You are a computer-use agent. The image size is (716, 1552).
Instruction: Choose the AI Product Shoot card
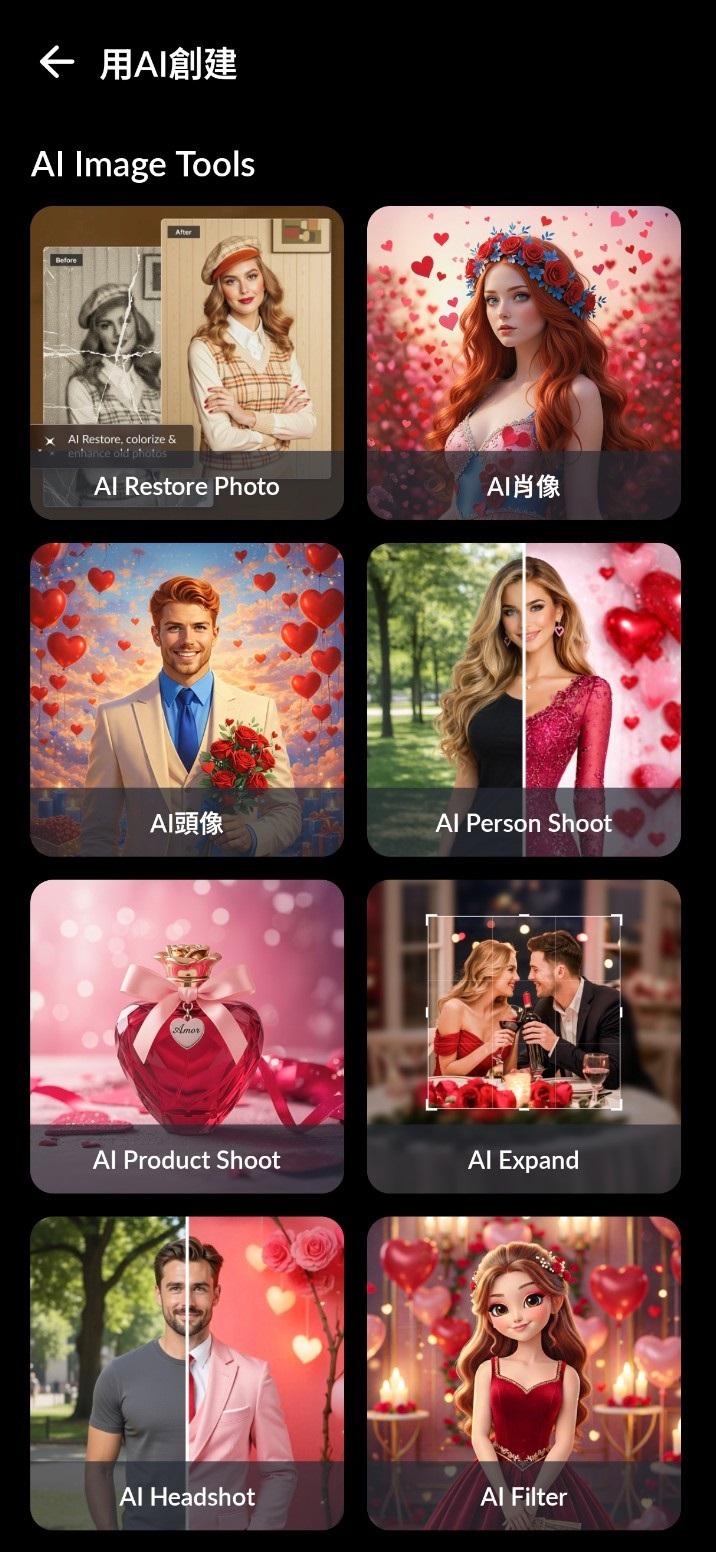[x=187, y=1037]
